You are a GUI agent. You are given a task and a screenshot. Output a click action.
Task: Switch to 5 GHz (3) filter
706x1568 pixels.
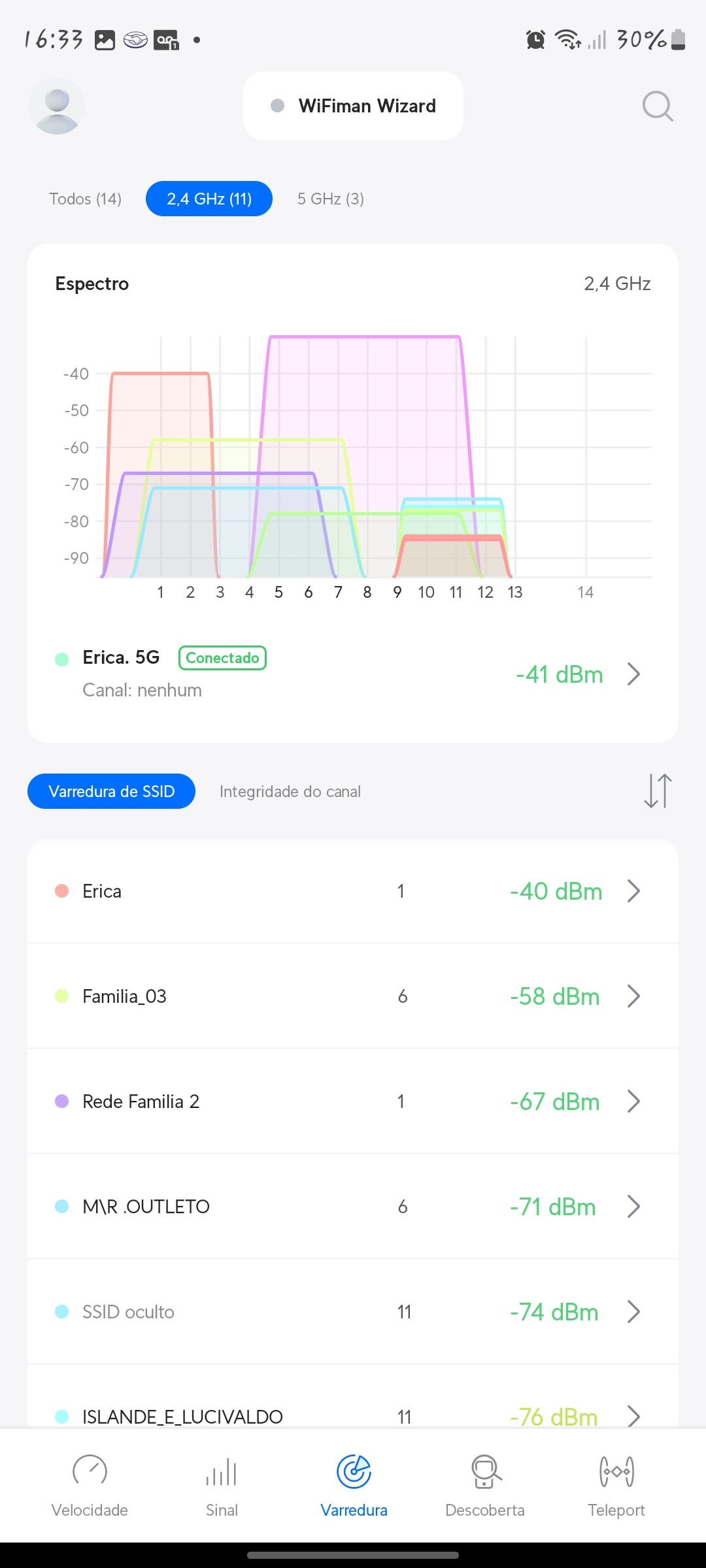click(331, 199)
